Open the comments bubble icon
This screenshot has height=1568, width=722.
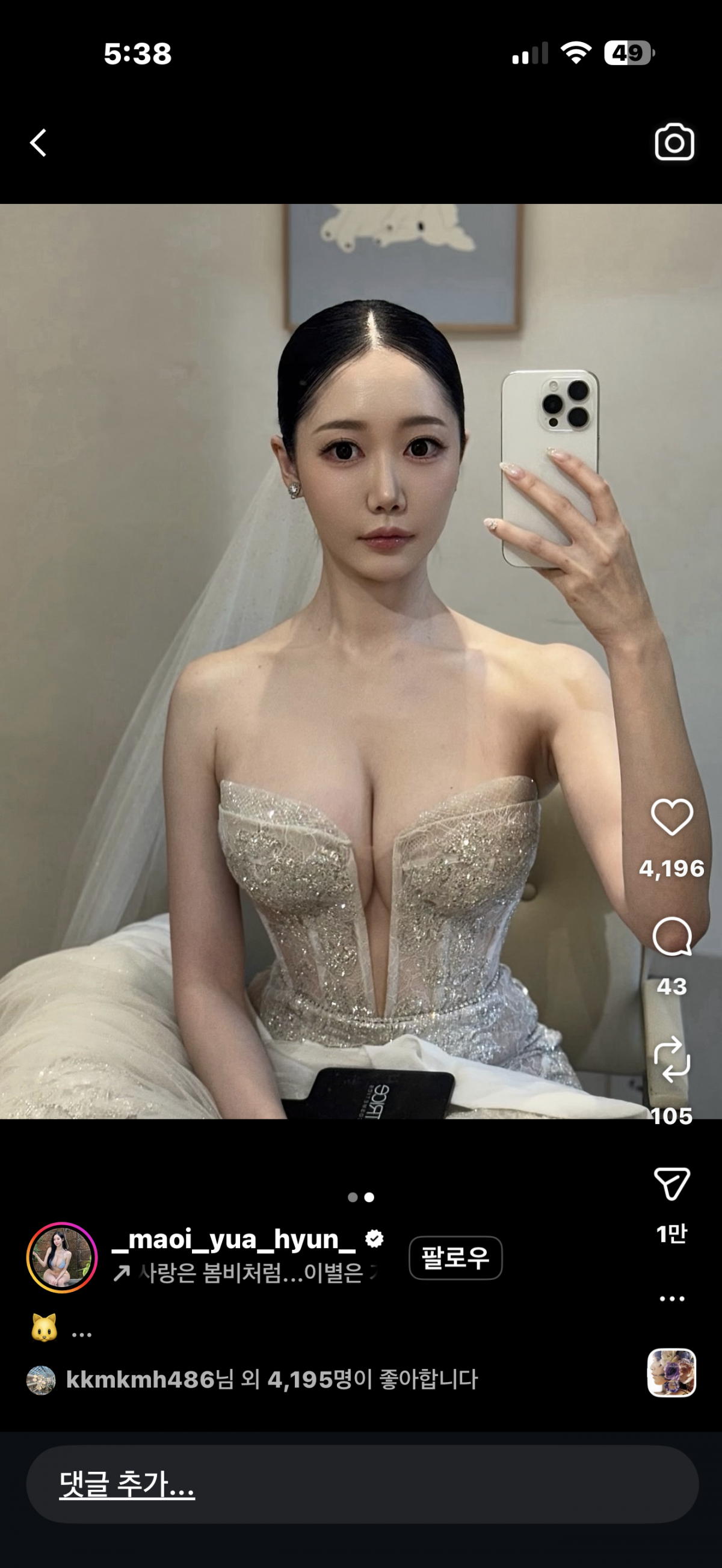(671, 937)
